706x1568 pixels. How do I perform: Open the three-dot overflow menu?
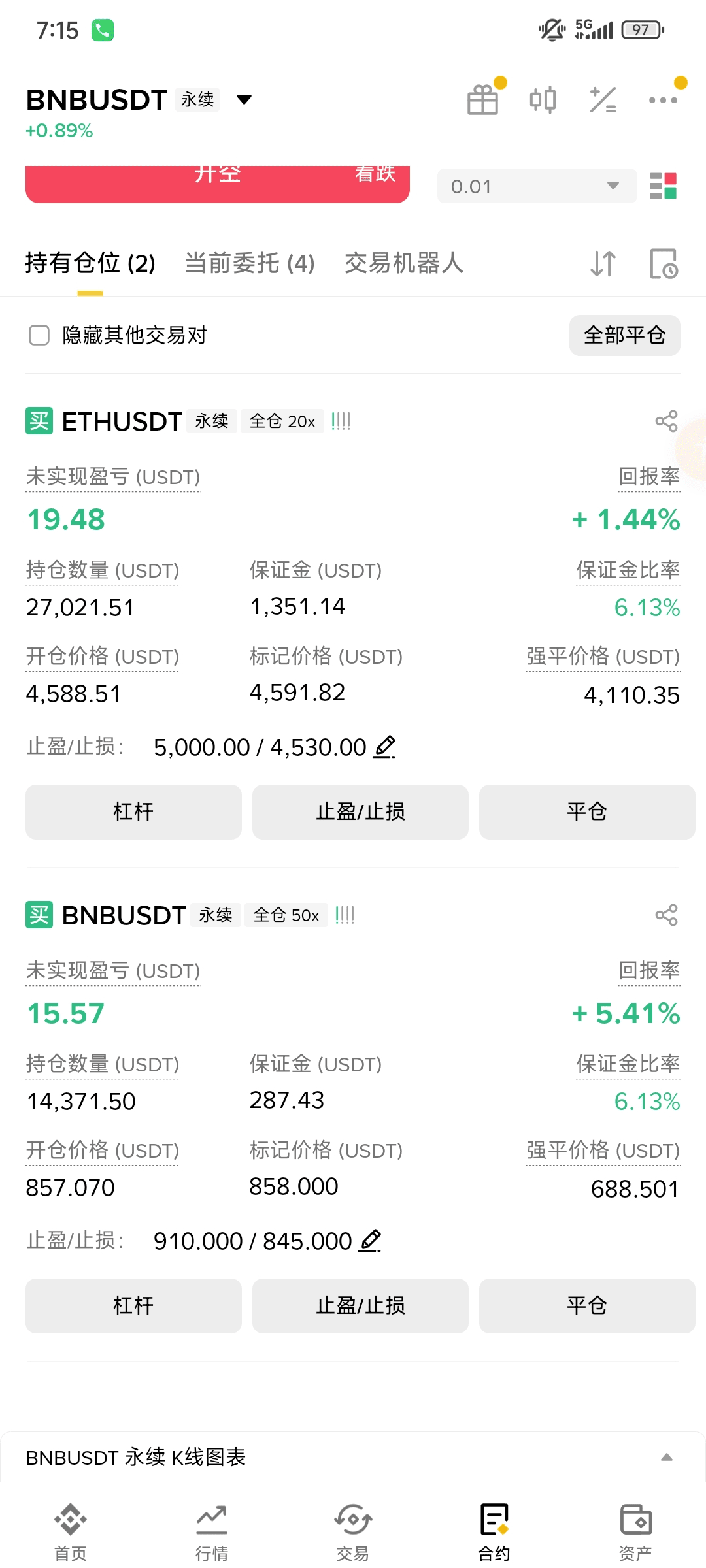(x=663, y=100)
